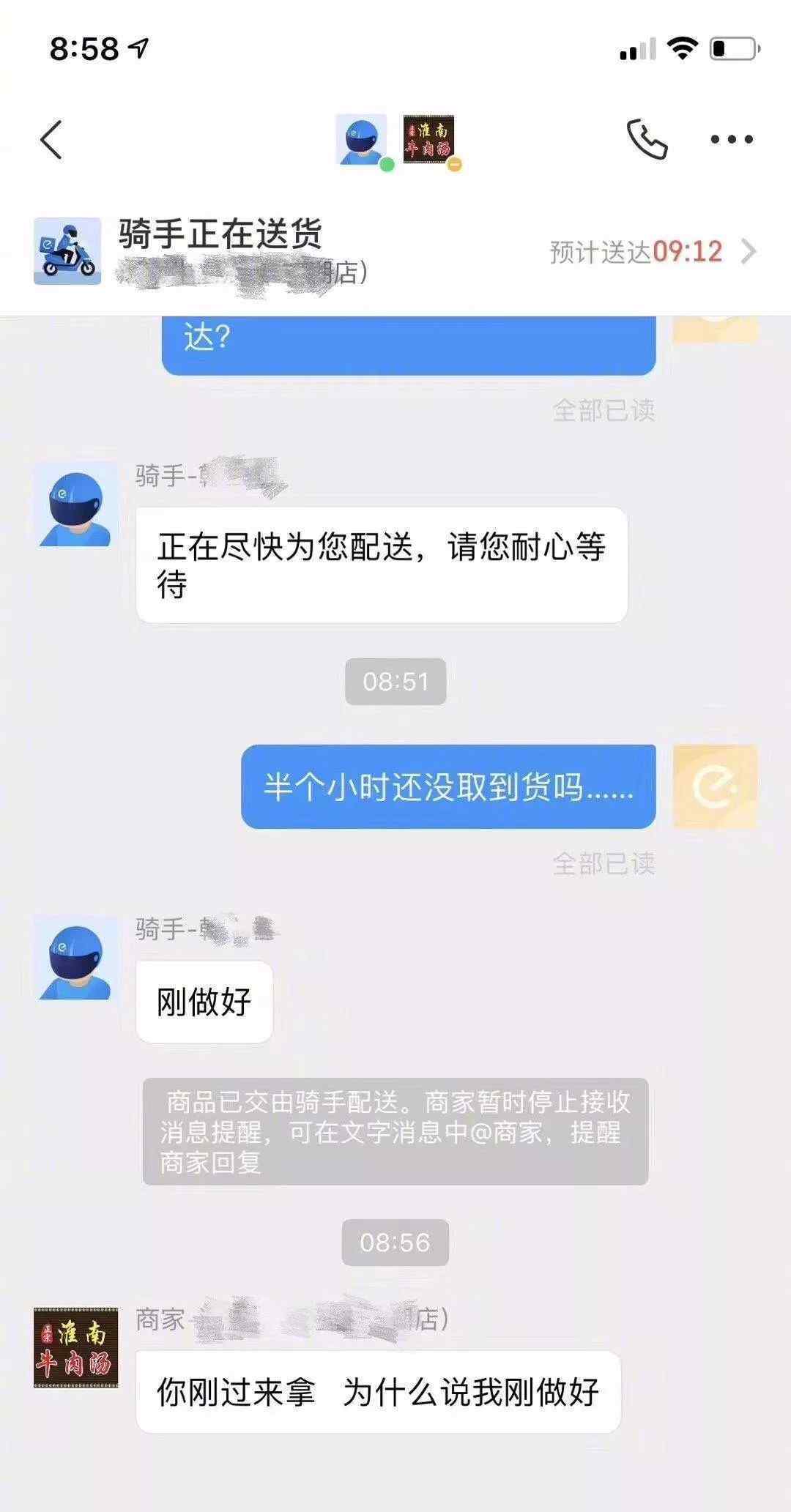Open the merchant avatar beside 你刚过来拿
Viewport: 791px width, 1512px height.
click(x=76, y=1347)
